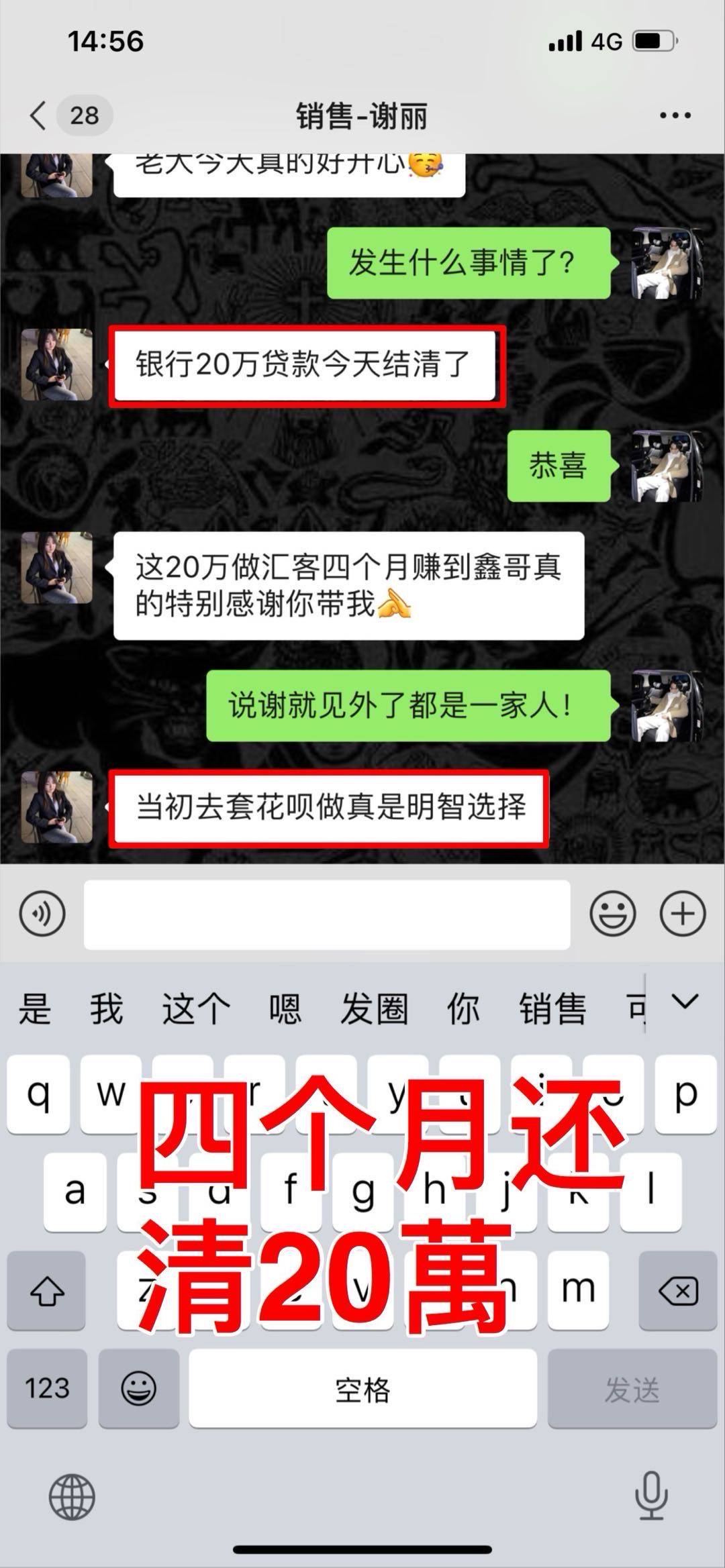Insert the suggested word 销售
The width and height of the screenshot is (725, 1568).
(552, 1008)
